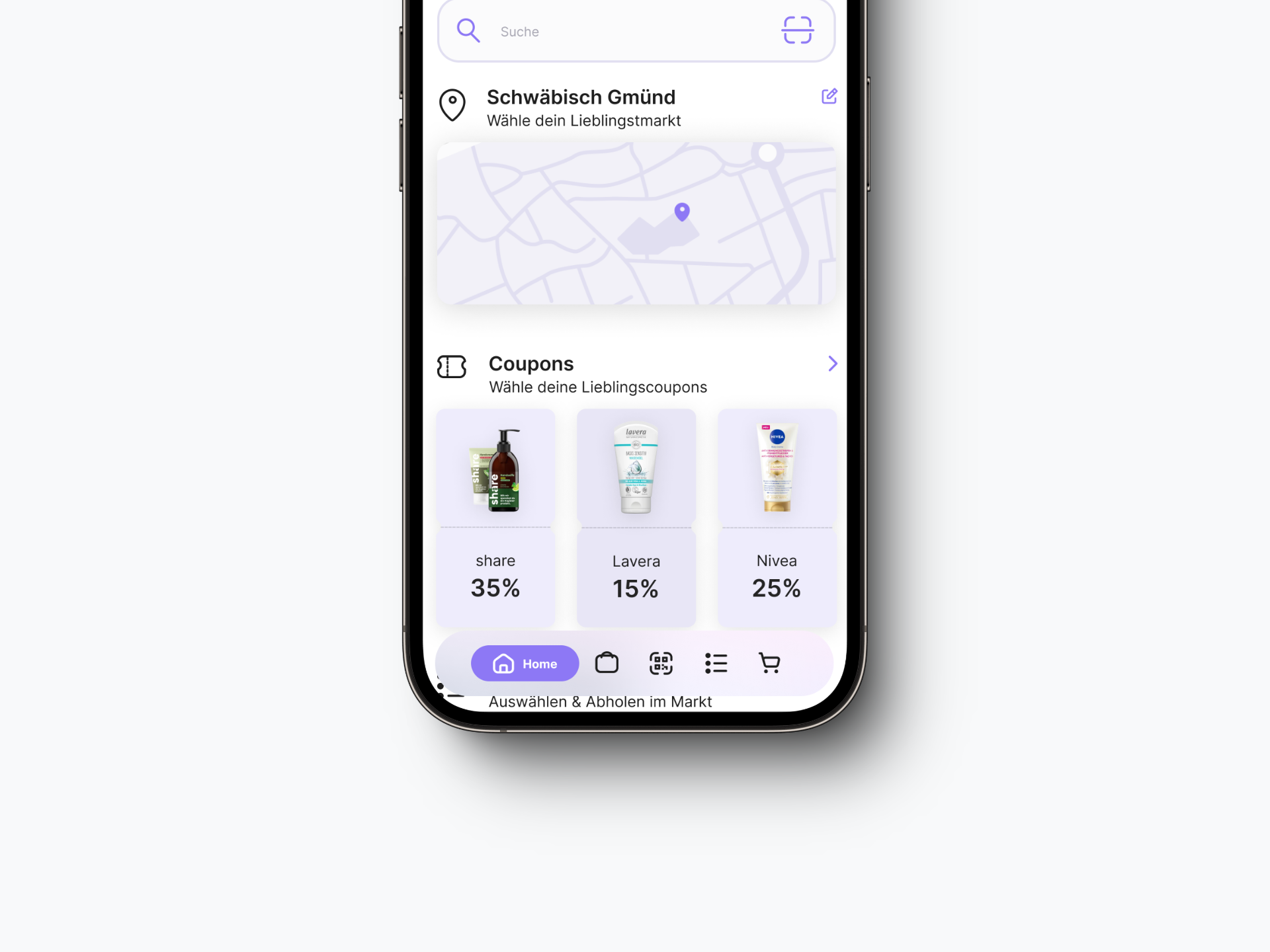Viewport: 1270px width, 952px height.
Task: Open the QR code scan tab
Action: pyautogui.click(x=661, y=663)
